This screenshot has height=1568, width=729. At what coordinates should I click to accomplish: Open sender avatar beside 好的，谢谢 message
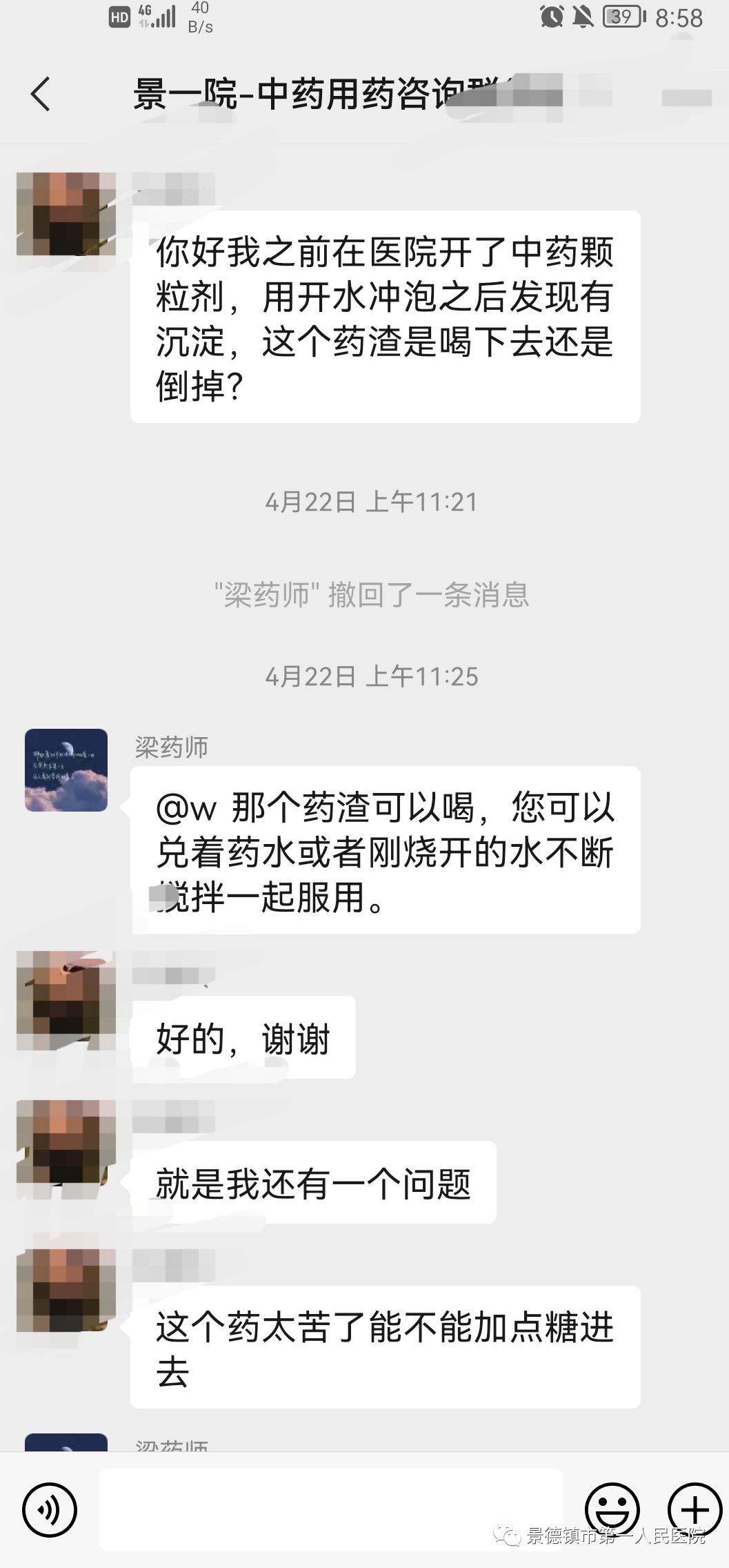pyautogui.click(x=66, y=1000)
